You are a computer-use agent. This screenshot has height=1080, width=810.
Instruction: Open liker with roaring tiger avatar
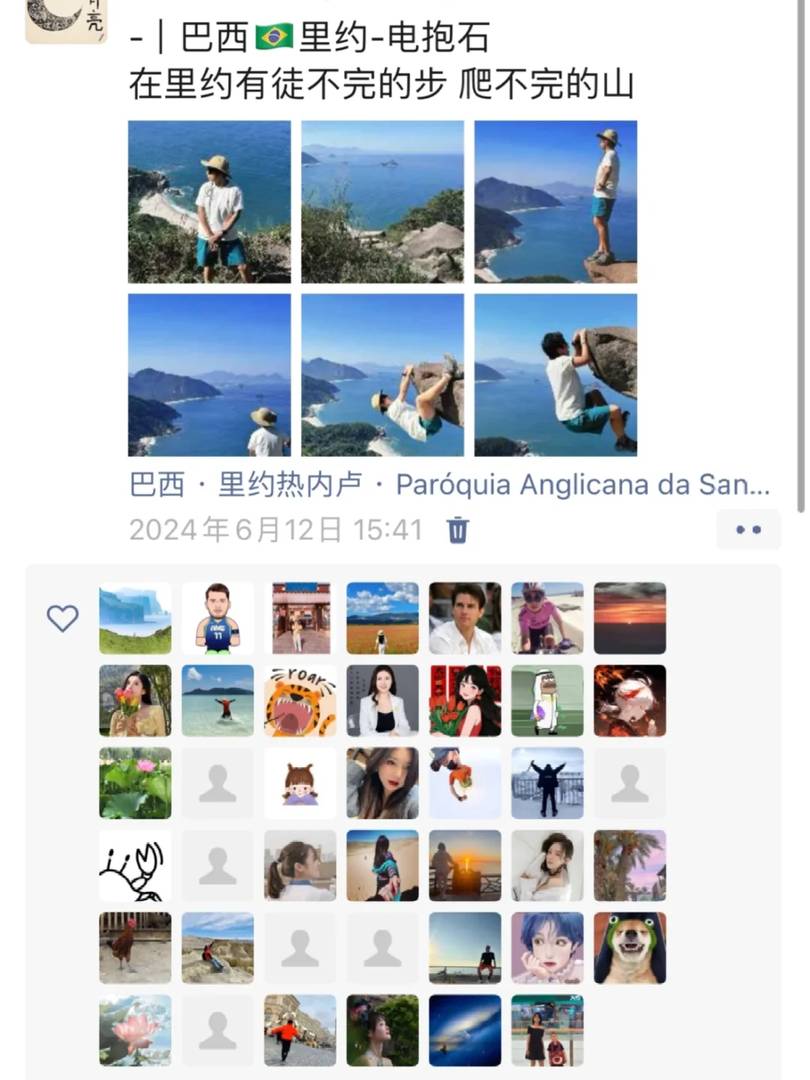300,701
